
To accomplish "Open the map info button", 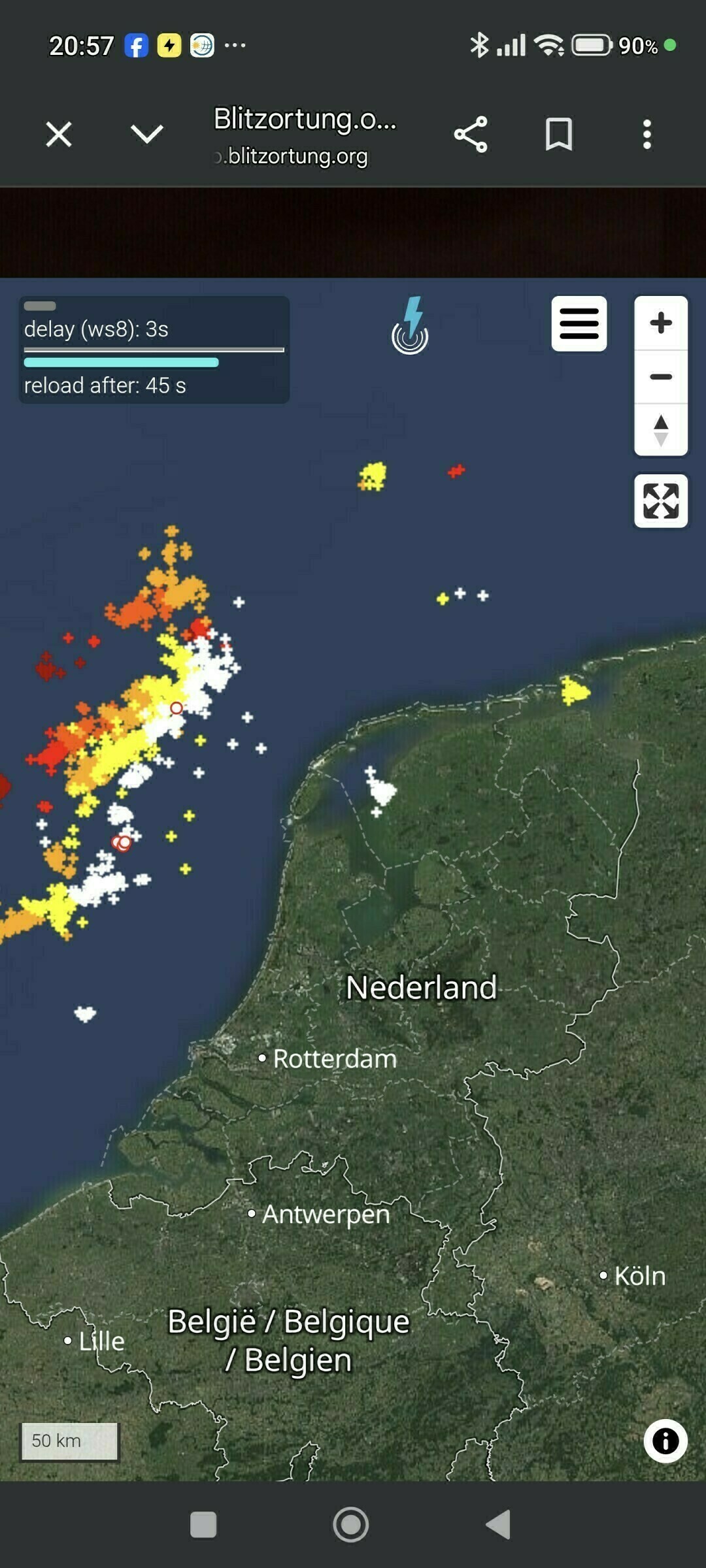I will tap(665, 1441).
